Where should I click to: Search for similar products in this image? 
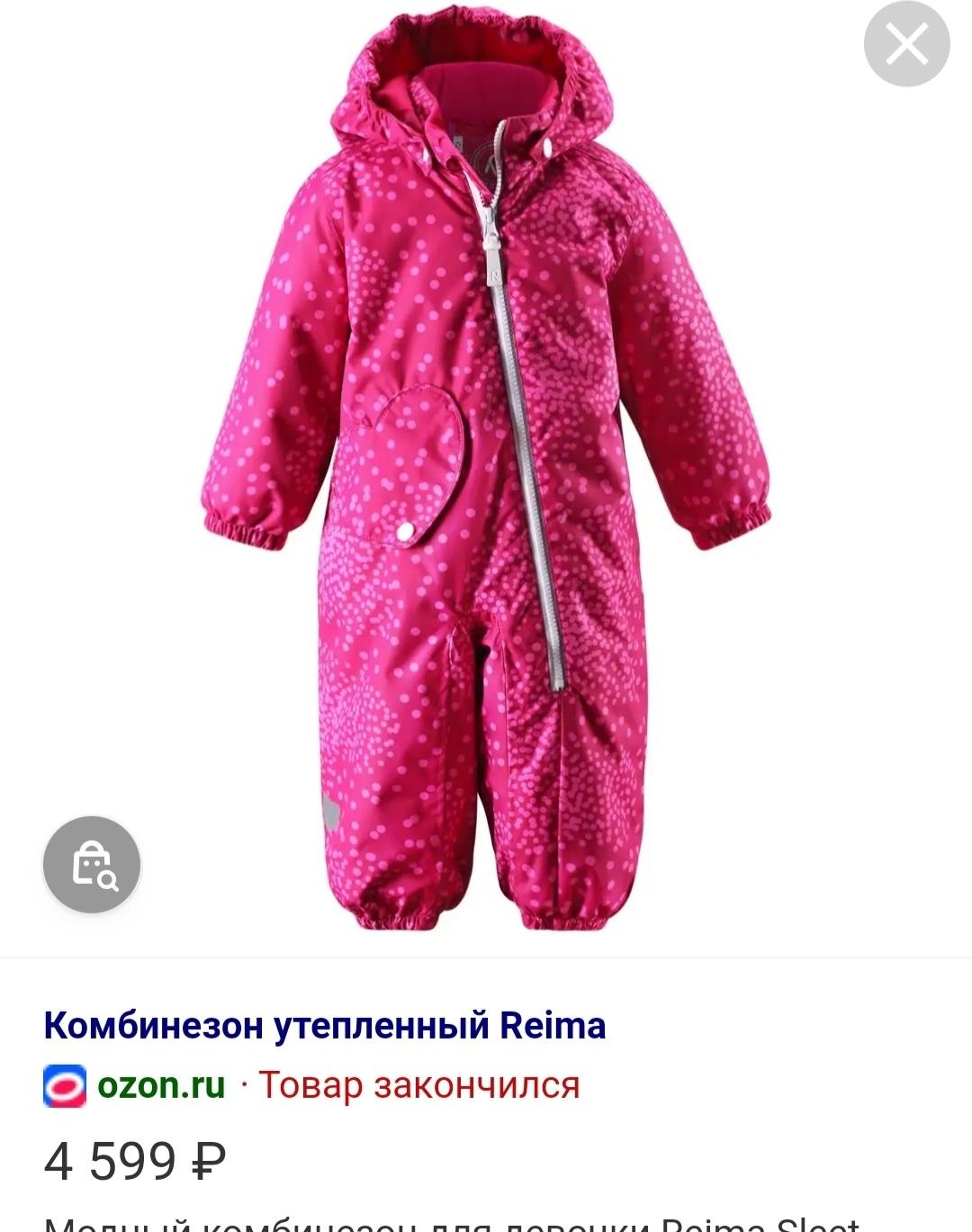click(x=92, y=864)
